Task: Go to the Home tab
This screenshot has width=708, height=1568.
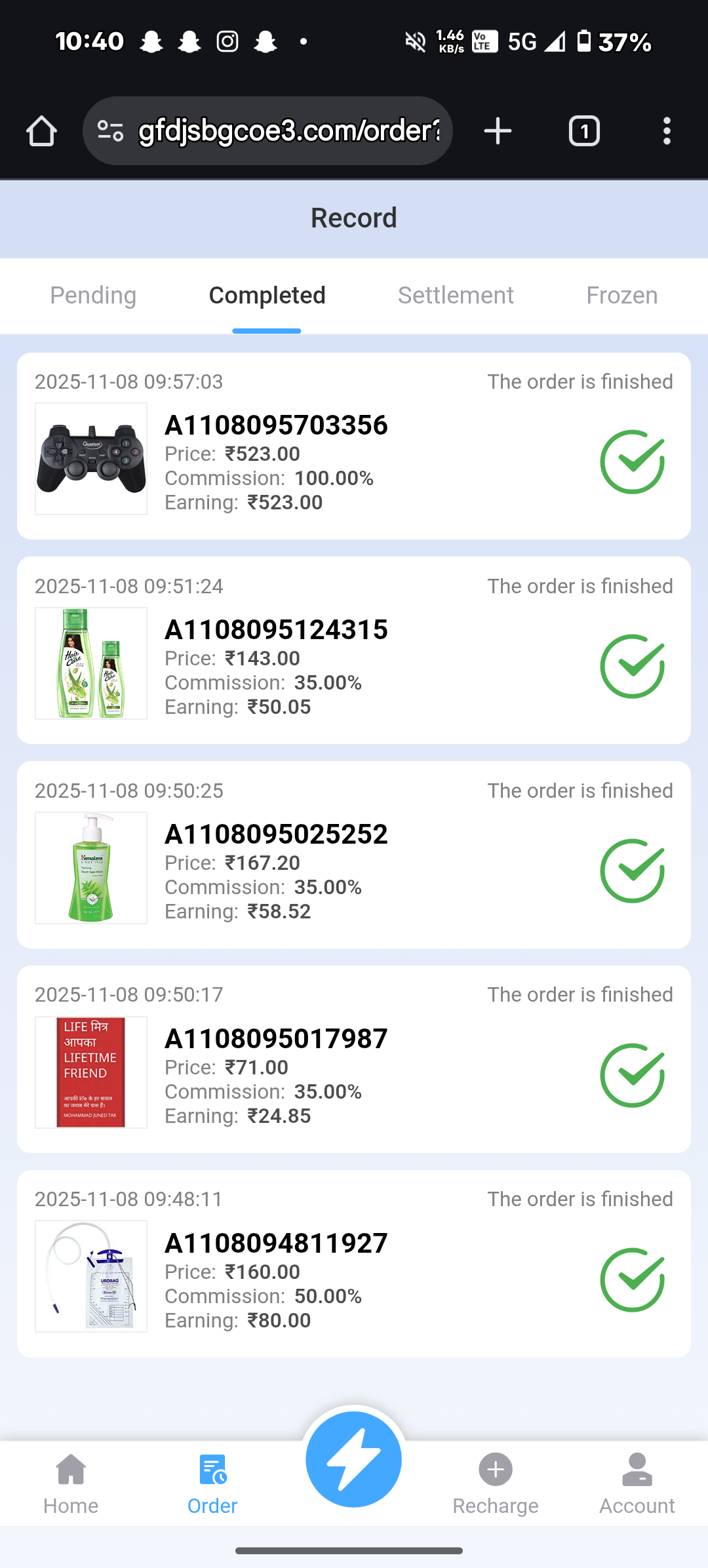Action: coord(71,1483)
